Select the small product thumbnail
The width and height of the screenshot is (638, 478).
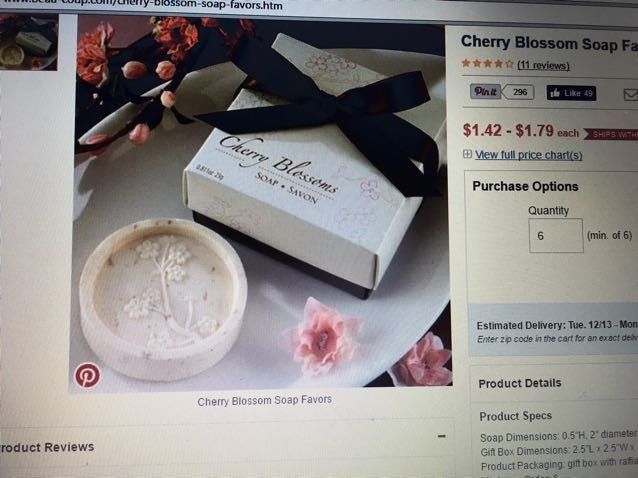[x=28, y=42]
